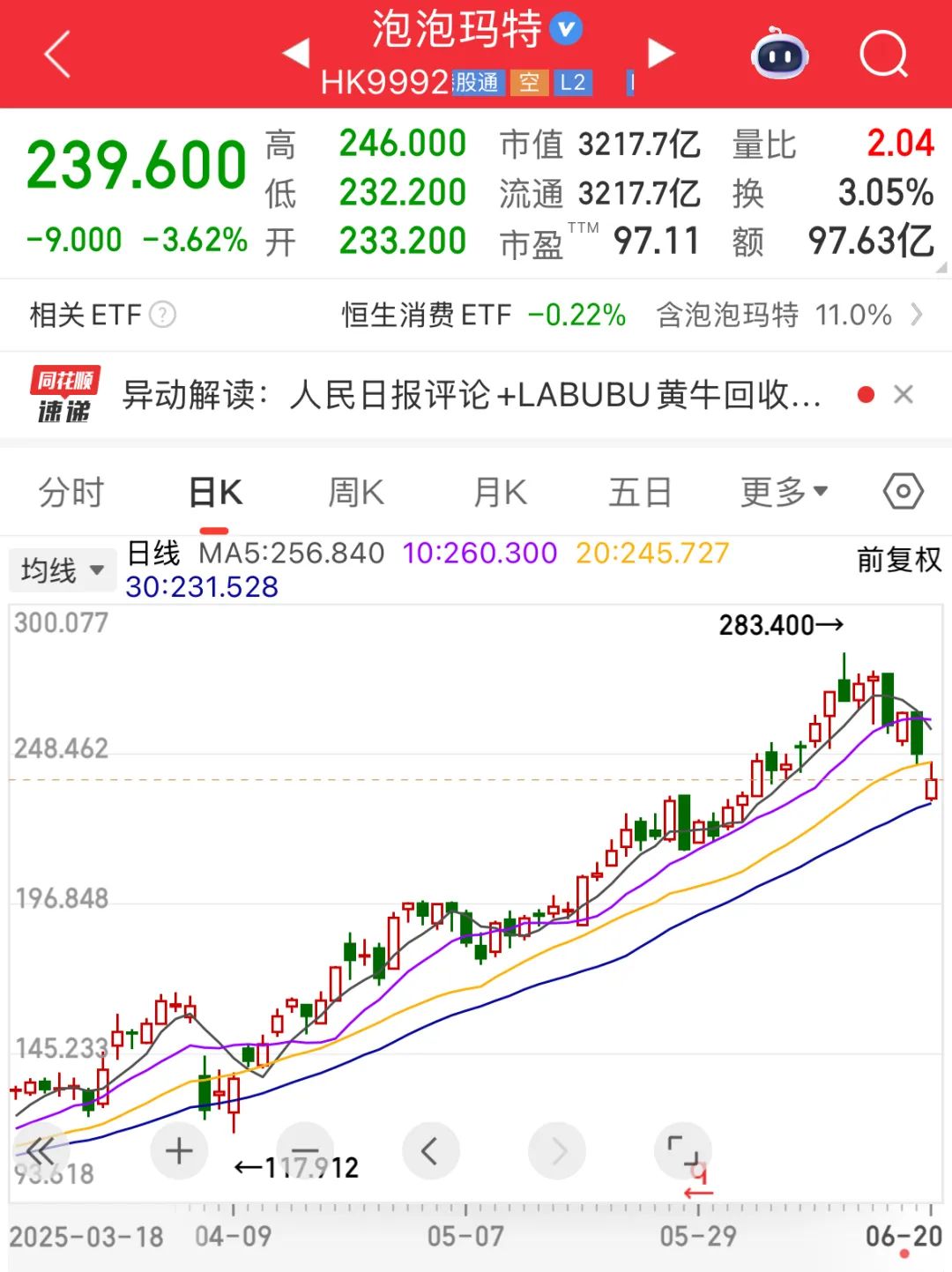
Task: Switch to the previous stock
Action: coord(295,53)
